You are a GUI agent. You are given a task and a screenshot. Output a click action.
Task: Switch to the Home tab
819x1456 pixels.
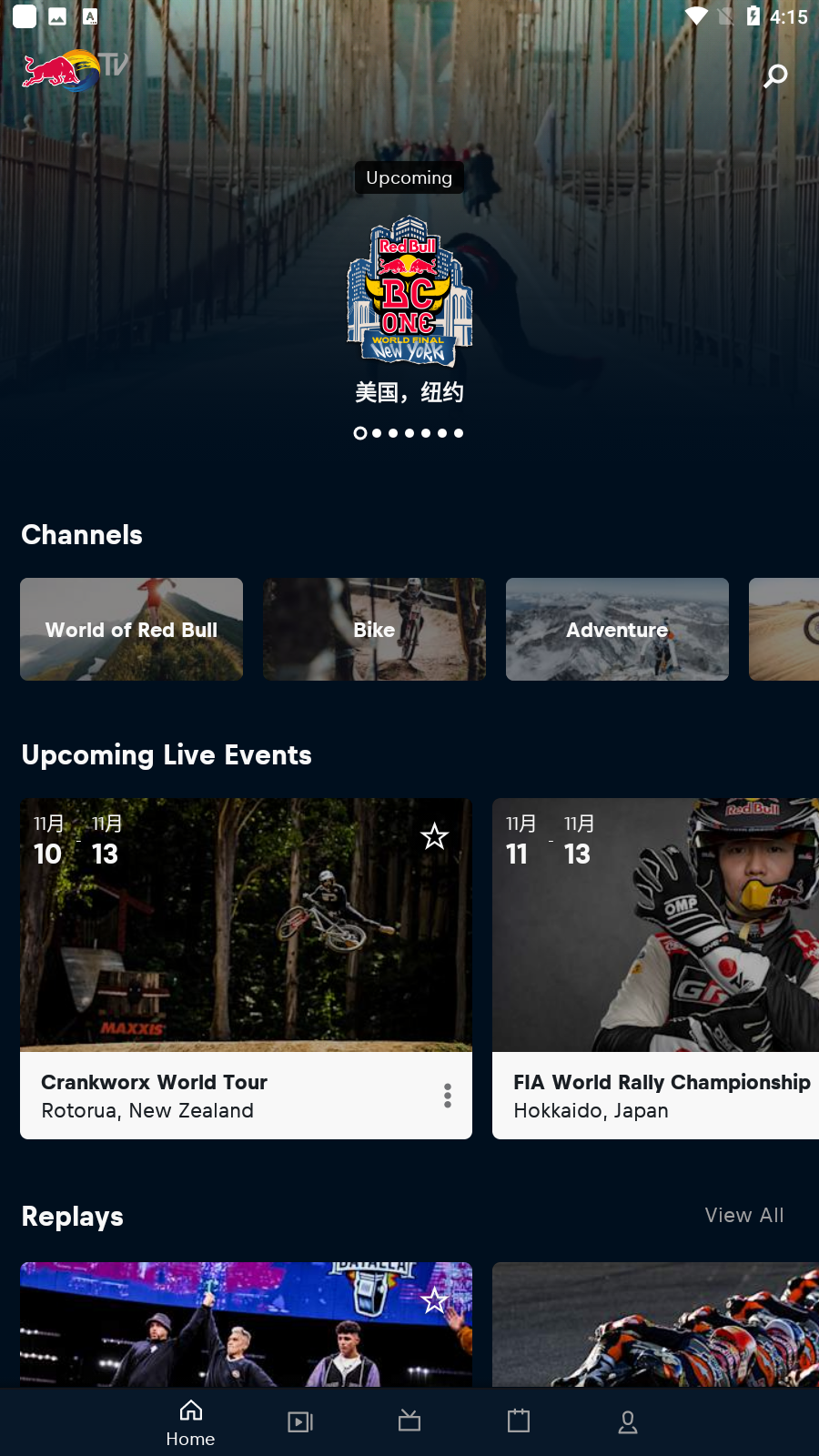[190, 1422]
